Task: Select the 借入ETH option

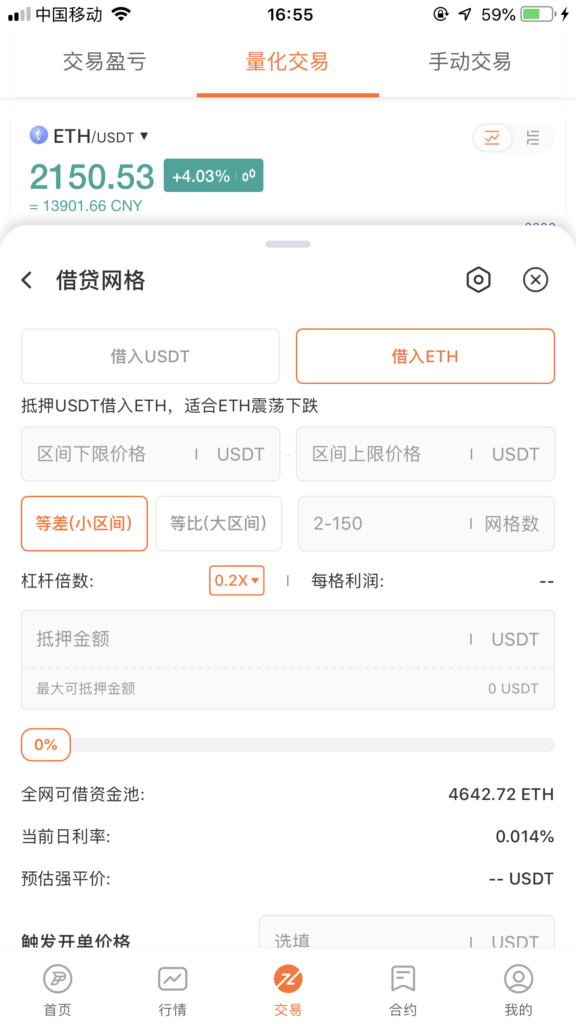Action: pos(425,356)
